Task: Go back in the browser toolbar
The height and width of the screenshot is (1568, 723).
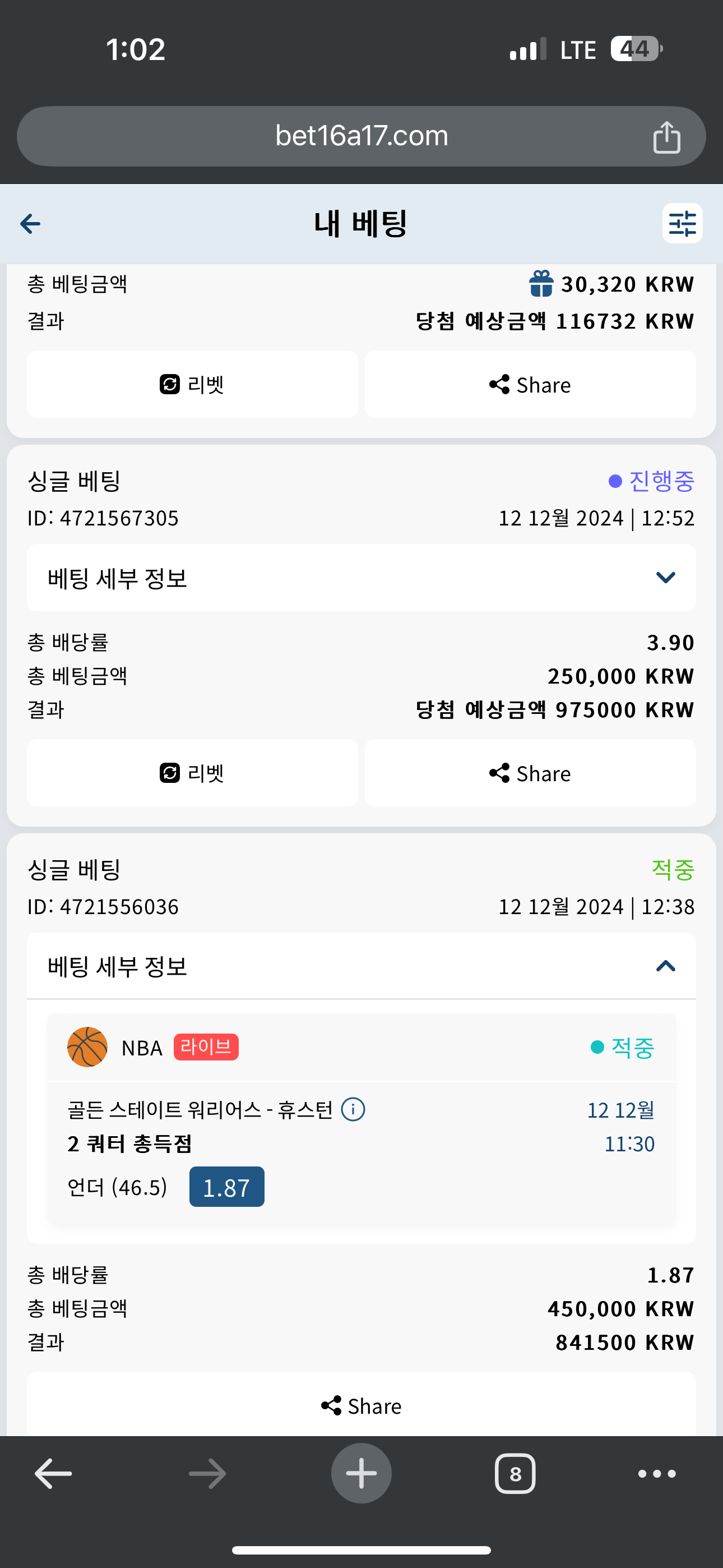Action: coord(54,1474)
